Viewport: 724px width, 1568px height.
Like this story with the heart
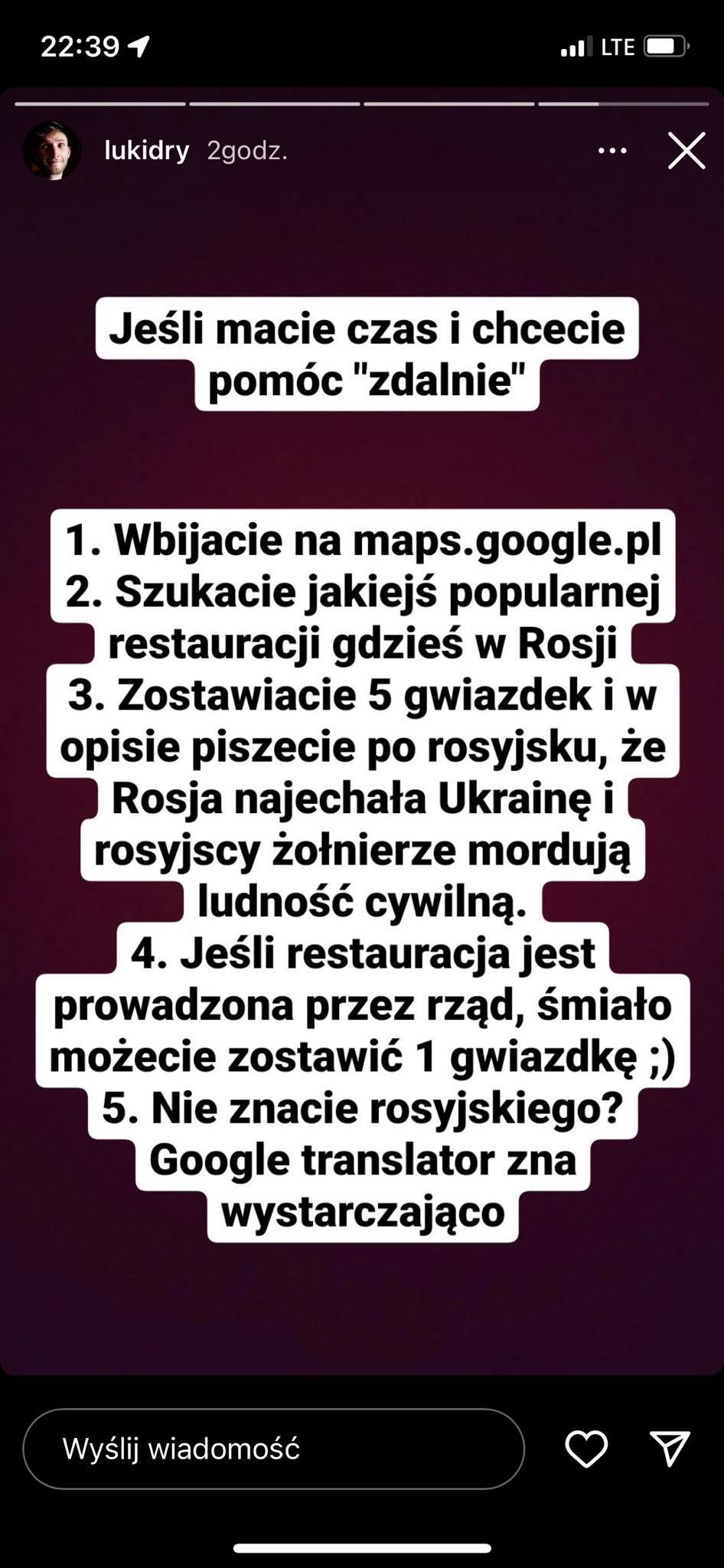(x=586, y=1449)
